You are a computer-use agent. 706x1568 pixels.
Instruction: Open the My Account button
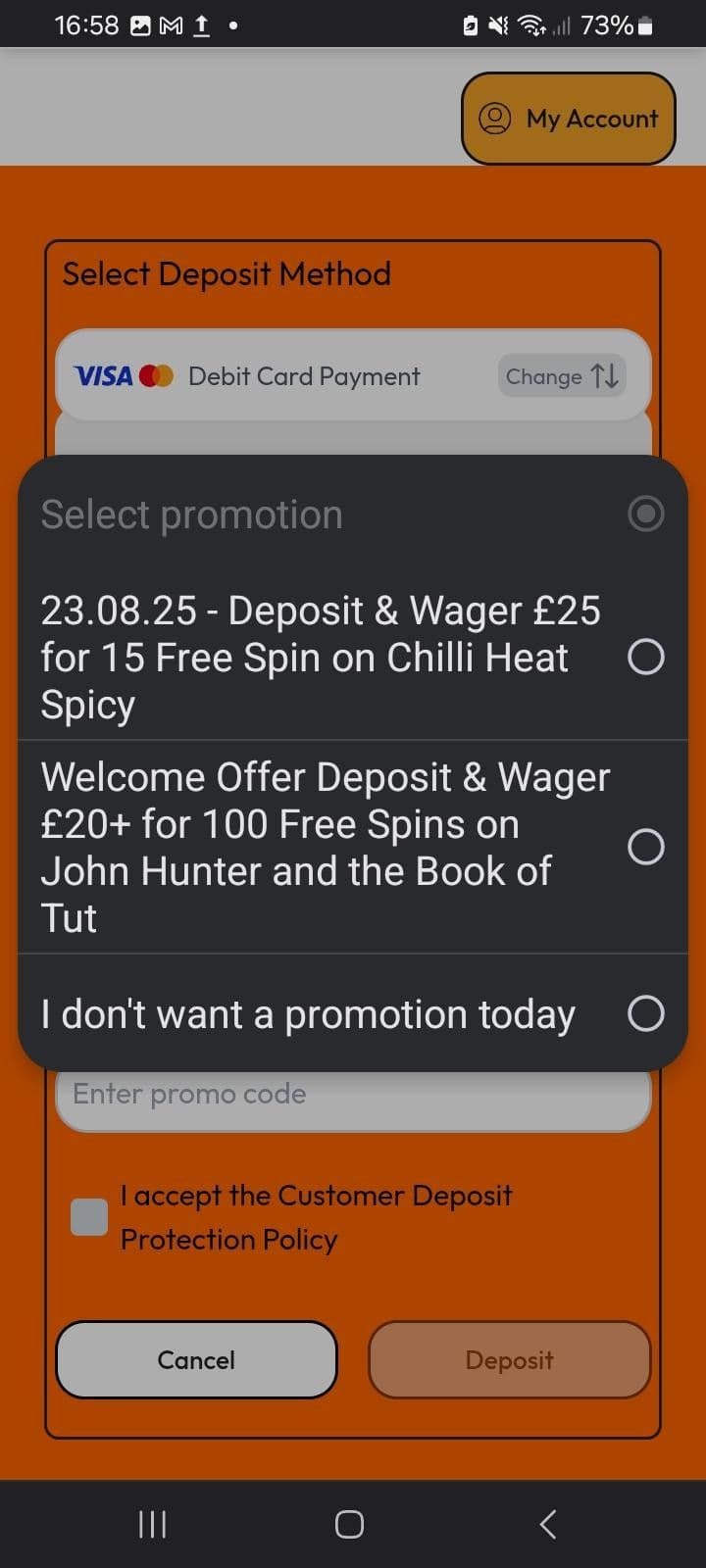point(569,119)
